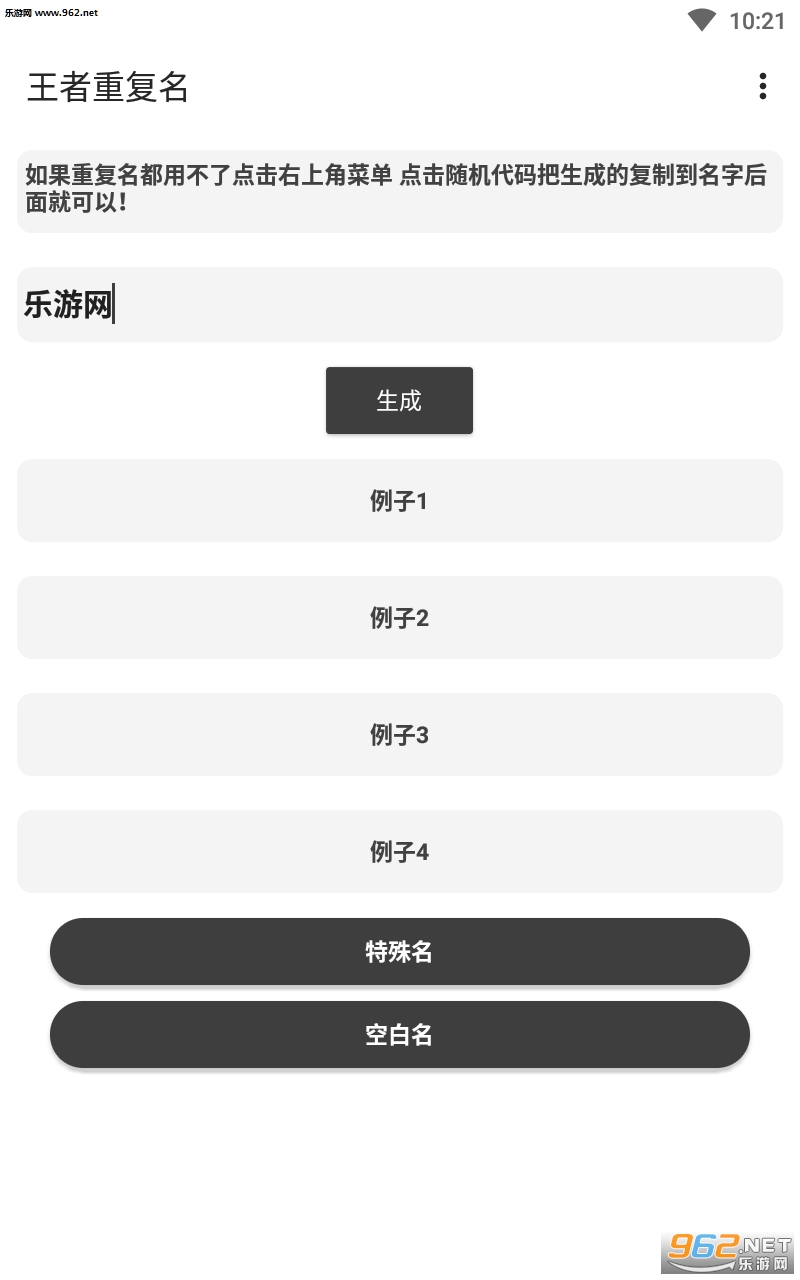Open the 空白名 option
Image resolution: width=800 pixels, height=1280 pixels.
(x=400, y=1034)
